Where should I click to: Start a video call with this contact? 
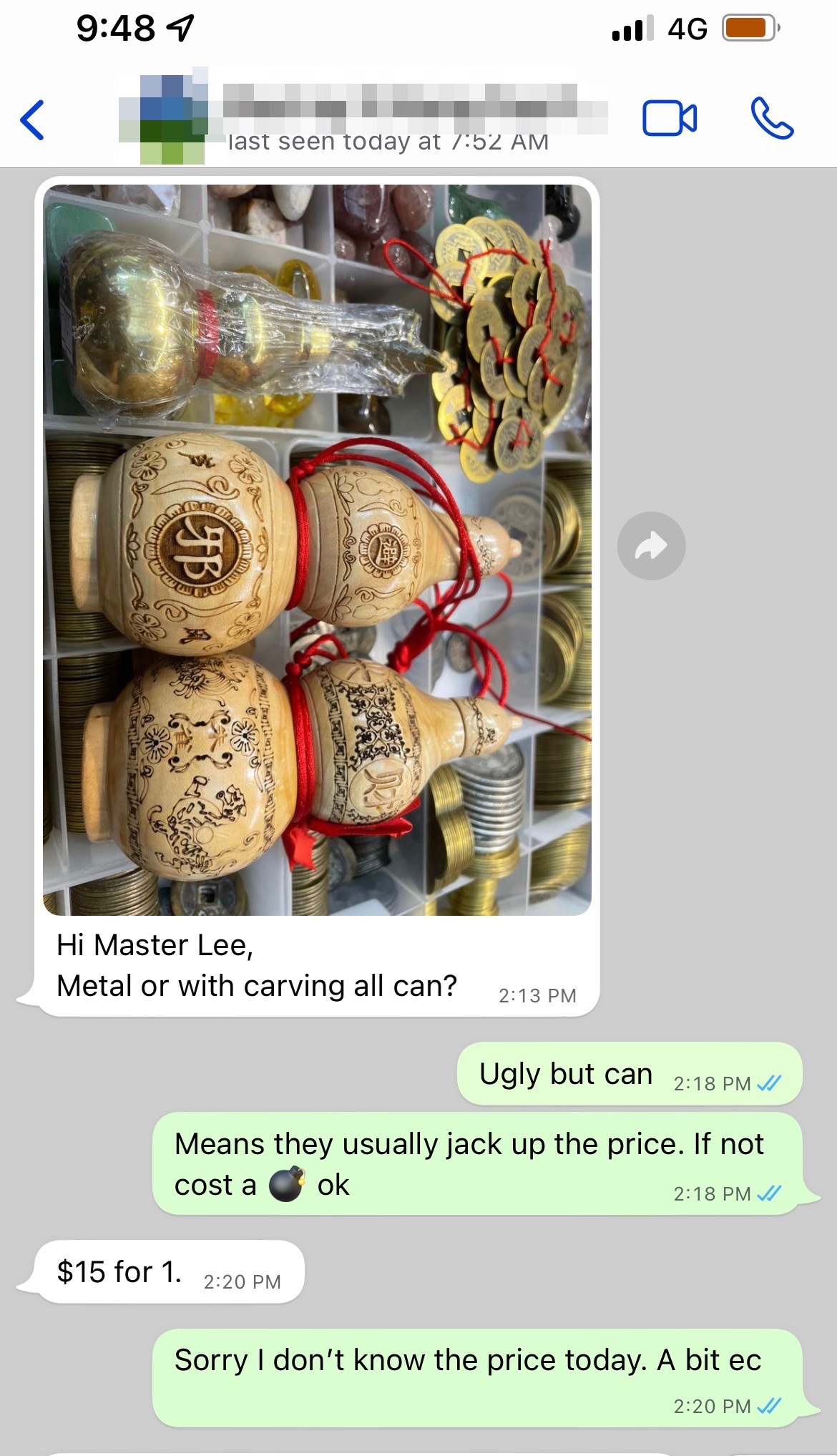click(x=669, y=119)
